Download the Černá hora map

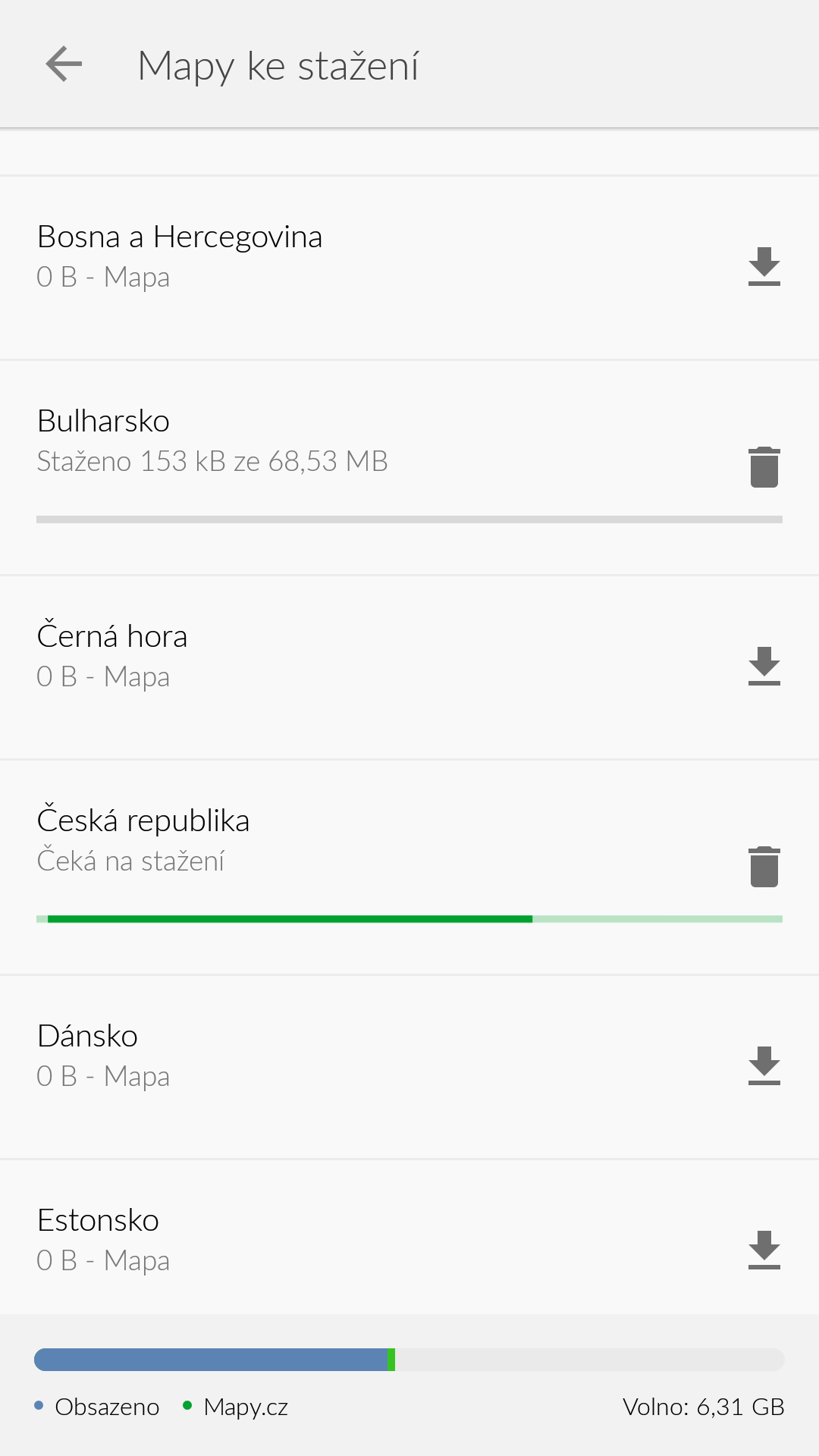764,666
